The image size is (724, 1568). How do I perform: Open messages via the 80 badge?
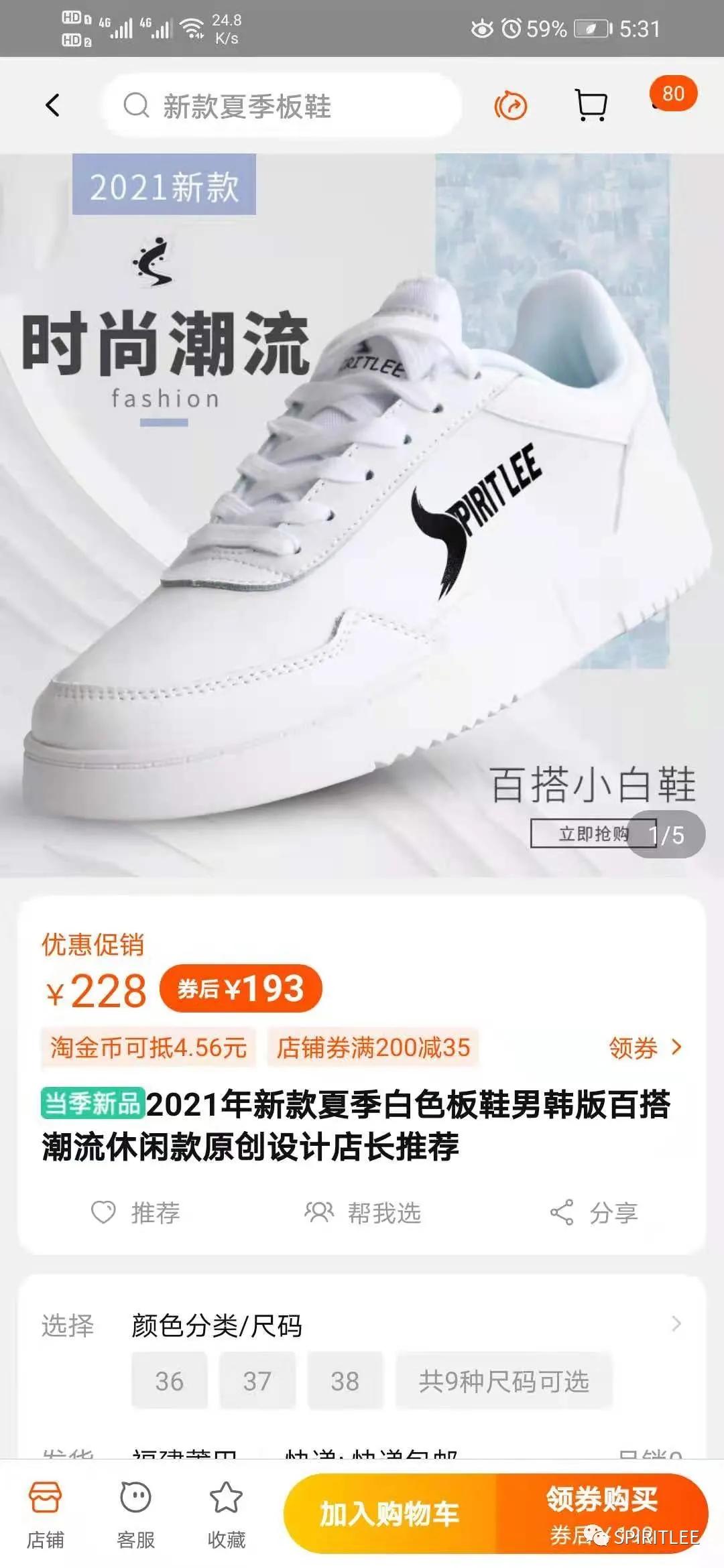tap(672, 94)
